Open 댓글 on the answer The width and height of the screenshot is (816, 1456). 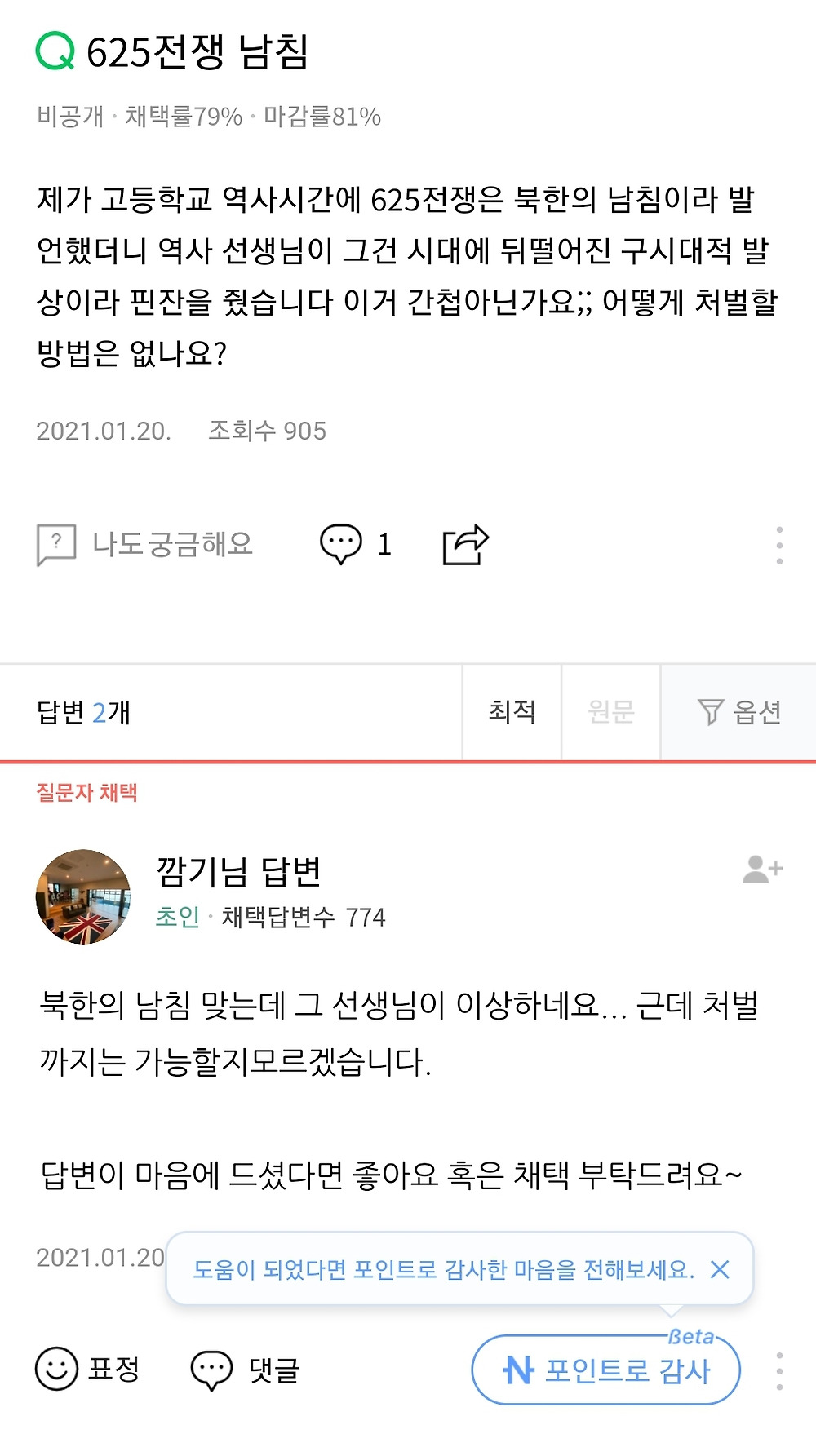pyautogui.click(x=246, y=1370)
